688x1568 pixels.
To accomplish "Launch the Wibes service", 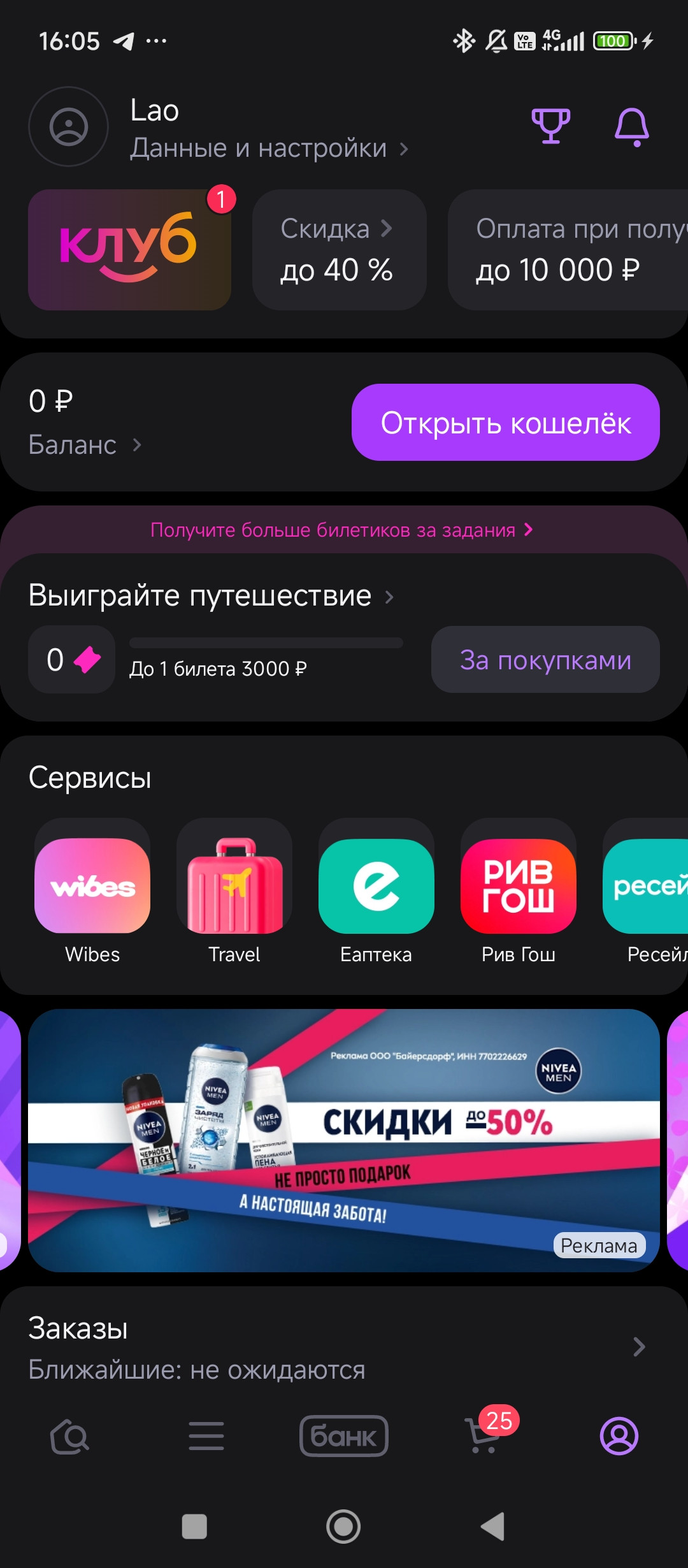I will point(92,887).
